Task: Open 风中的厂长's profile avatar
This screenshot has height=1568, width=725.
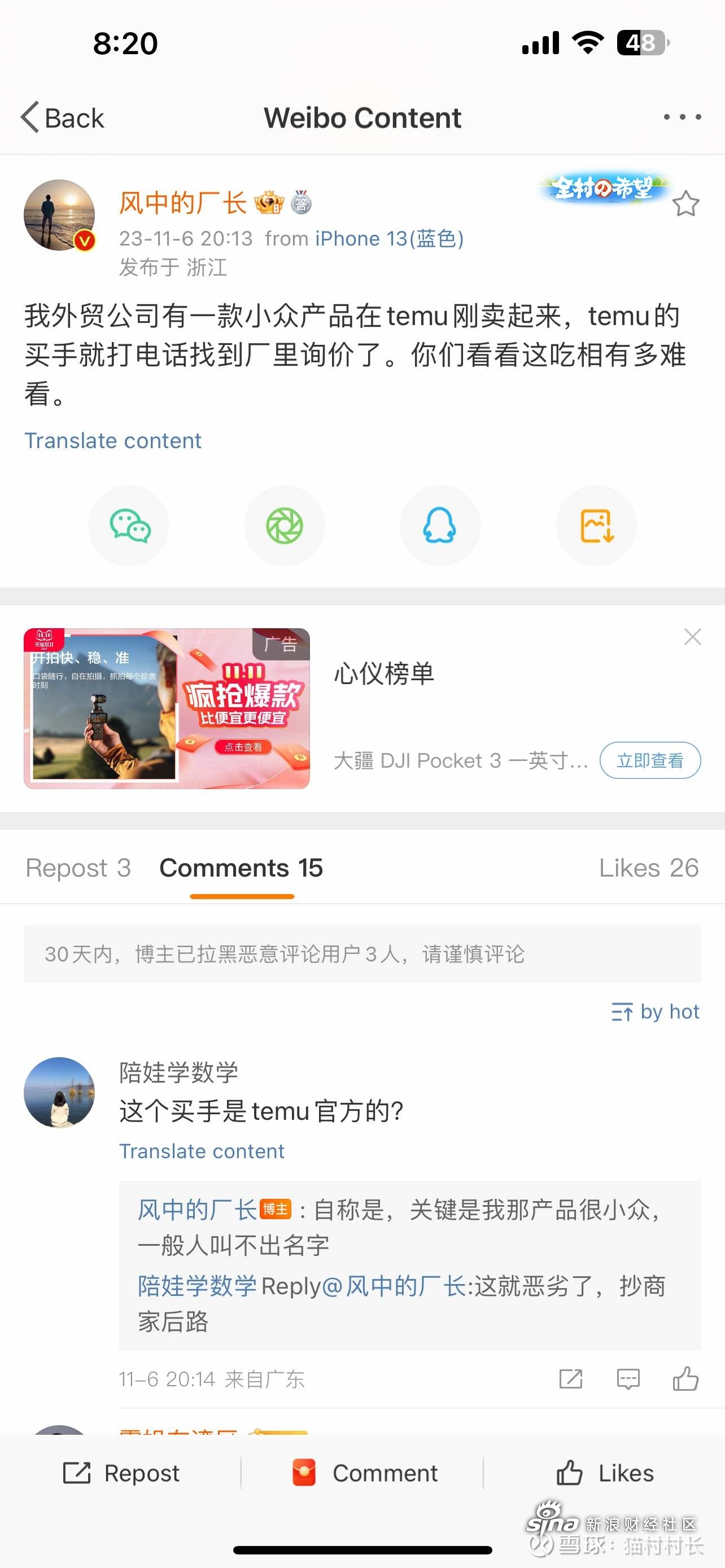Action: 59,215
